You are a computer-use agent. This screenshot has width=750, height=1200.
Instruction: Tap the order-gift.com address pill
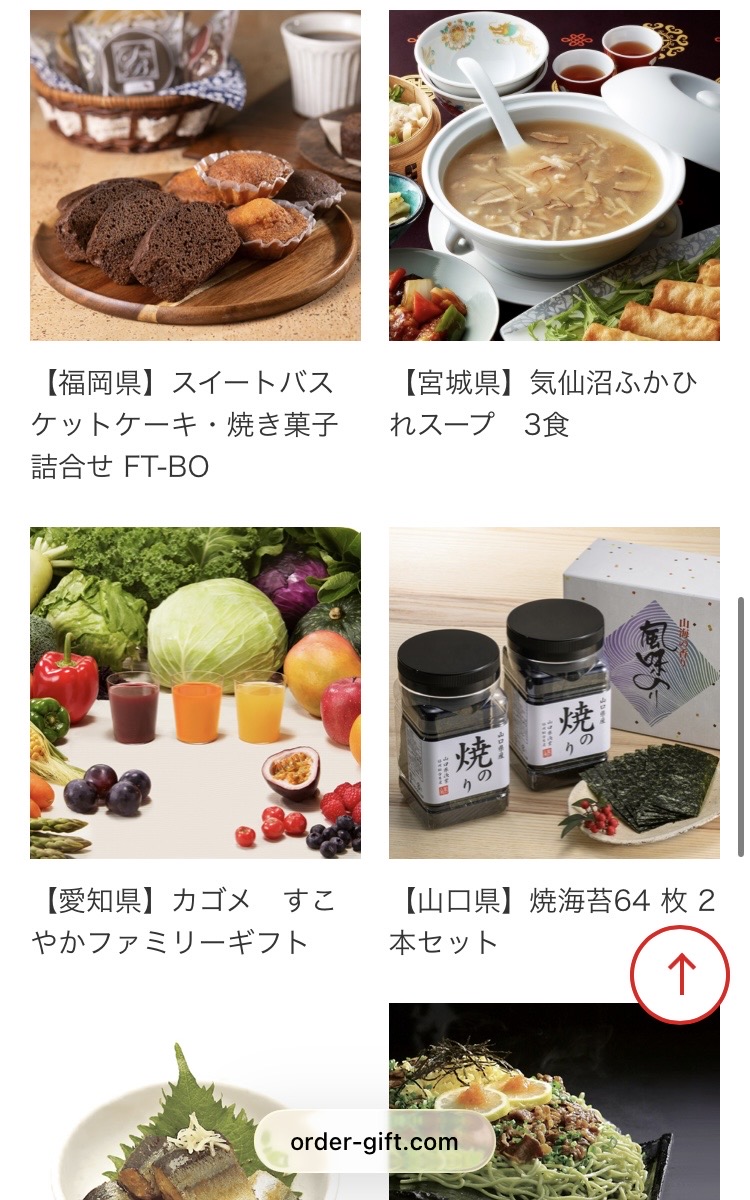pyautogui.click(x=374, y=1142)
